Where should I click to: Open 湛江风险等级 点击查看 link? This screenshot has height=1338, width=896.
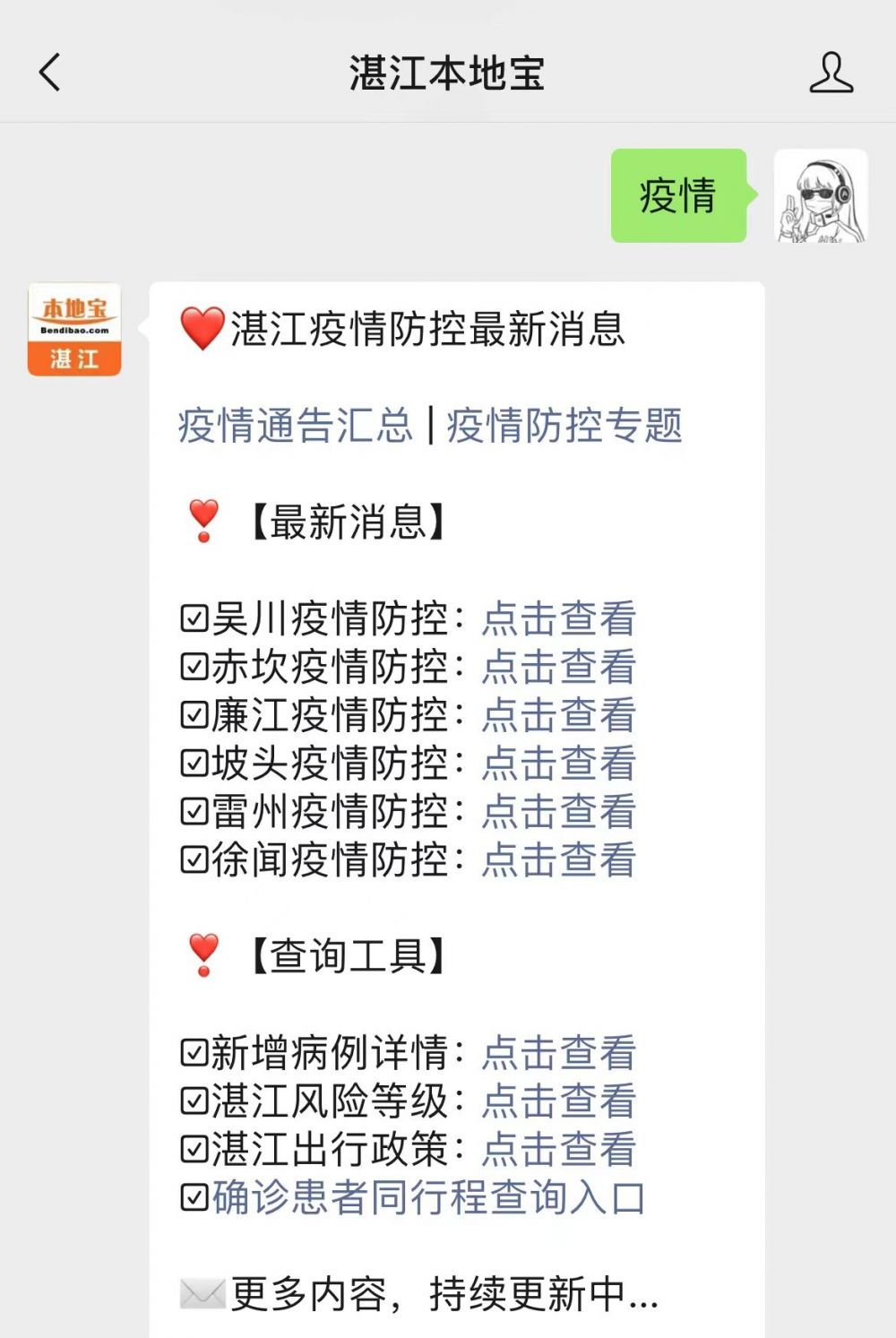click(558, 1101)
